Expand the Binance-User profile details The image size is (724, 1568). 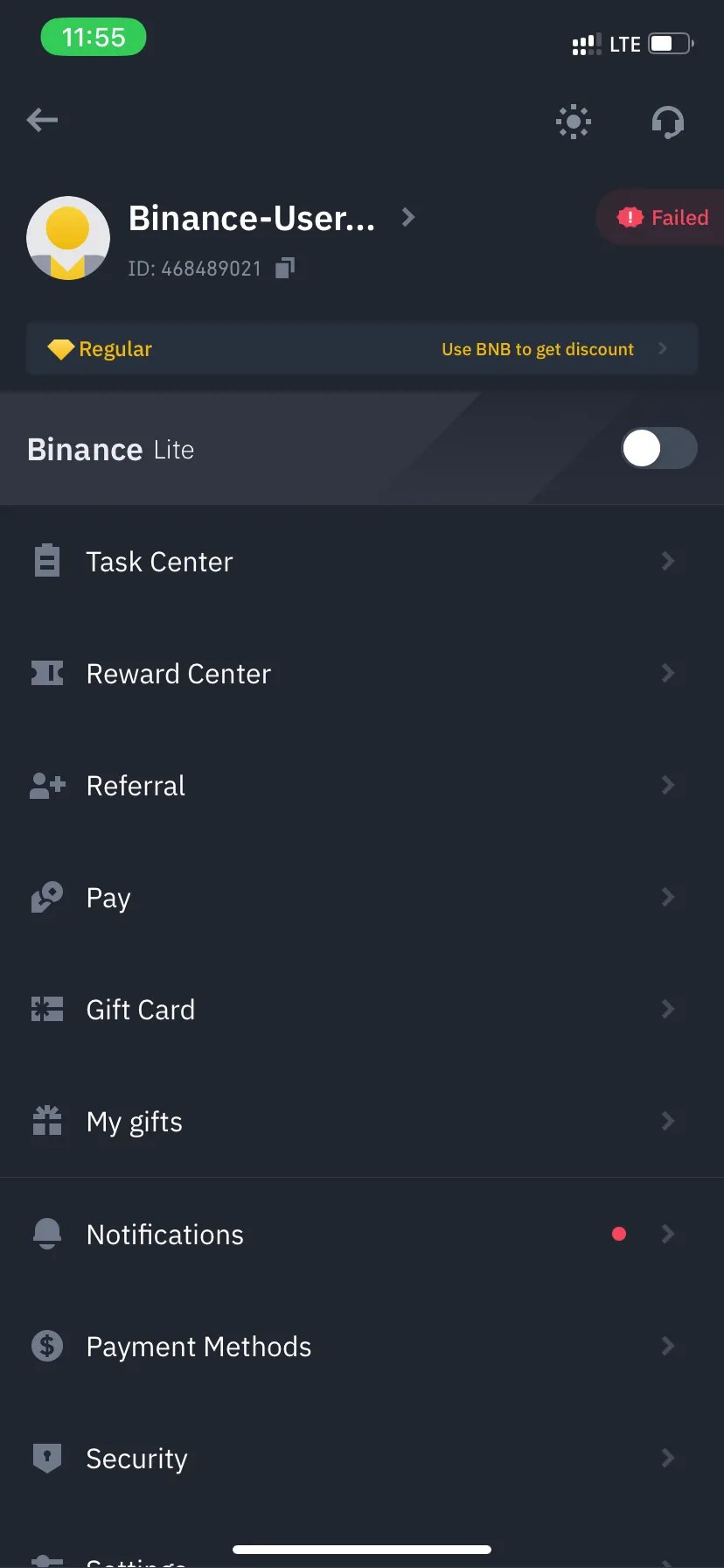407,218
